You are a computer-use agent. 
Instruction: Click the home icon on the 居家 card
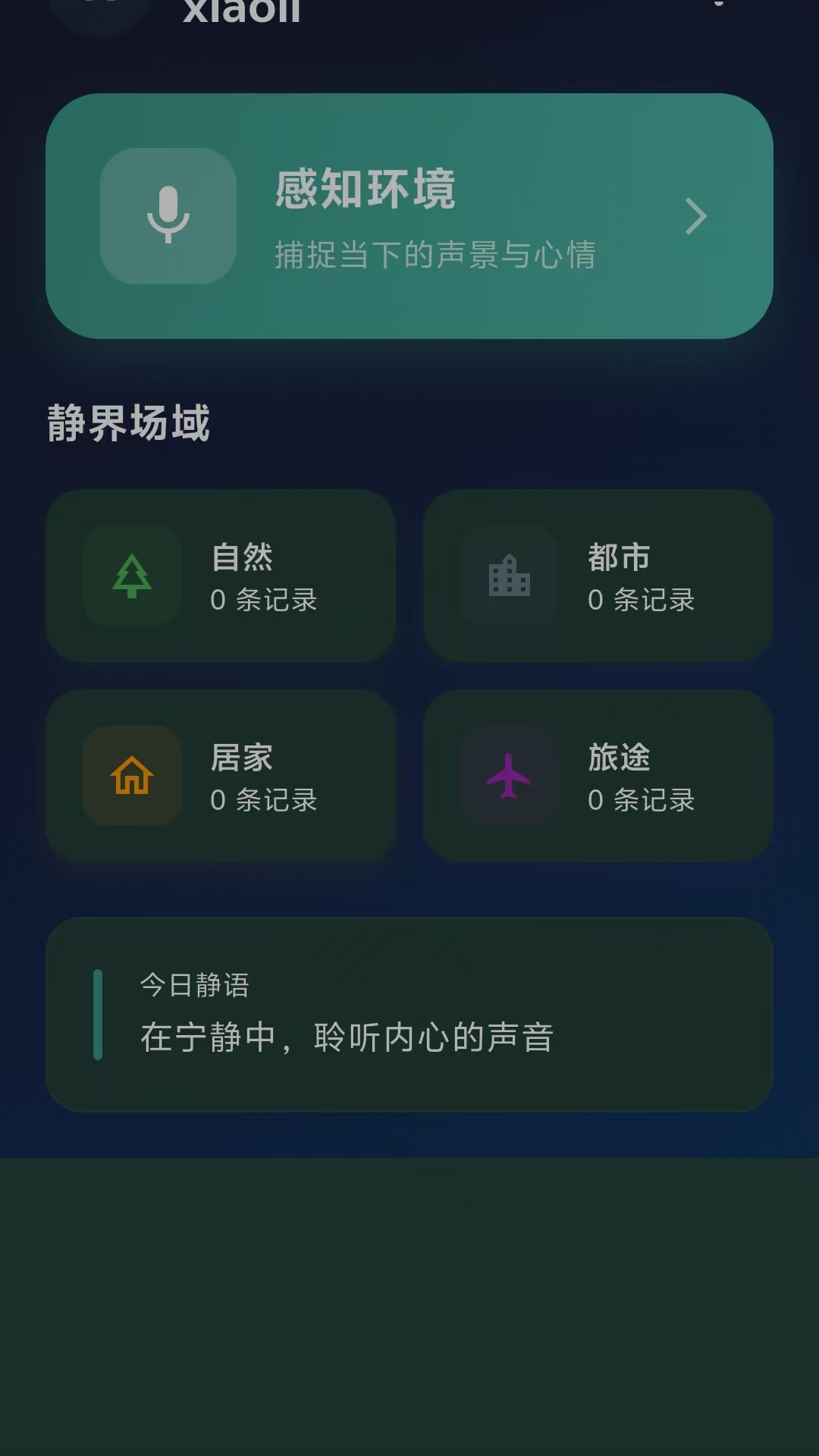click(133, 775)
